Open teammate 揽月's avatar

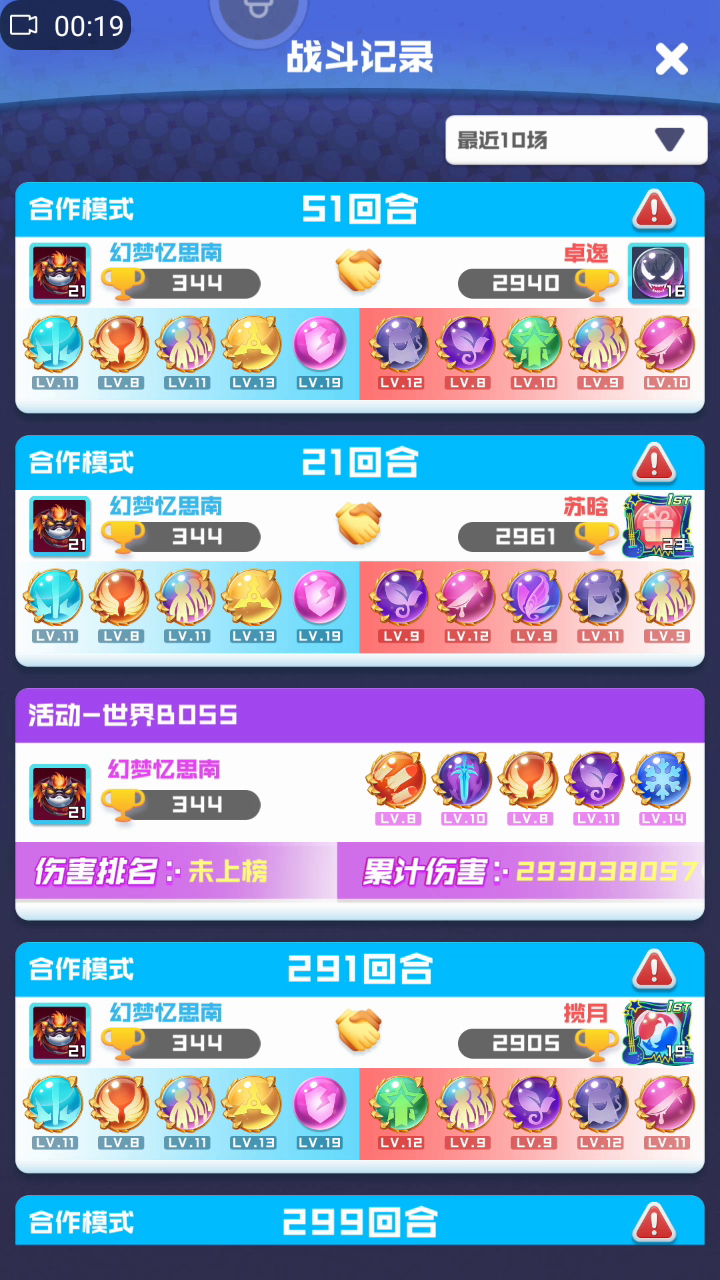658,1032
